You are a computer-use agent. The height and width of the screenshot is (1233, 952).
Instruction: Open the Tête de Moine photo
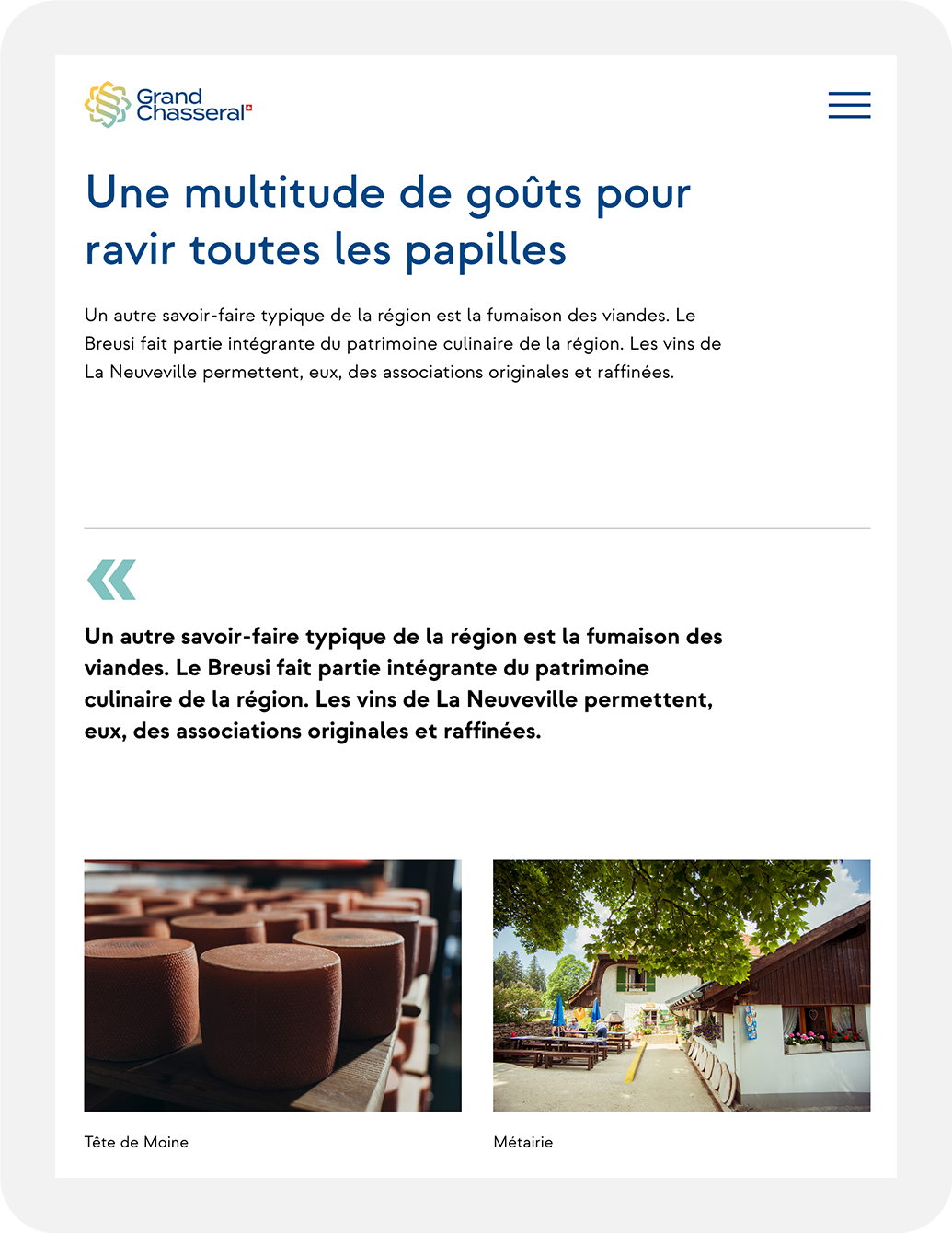(272, 985)
